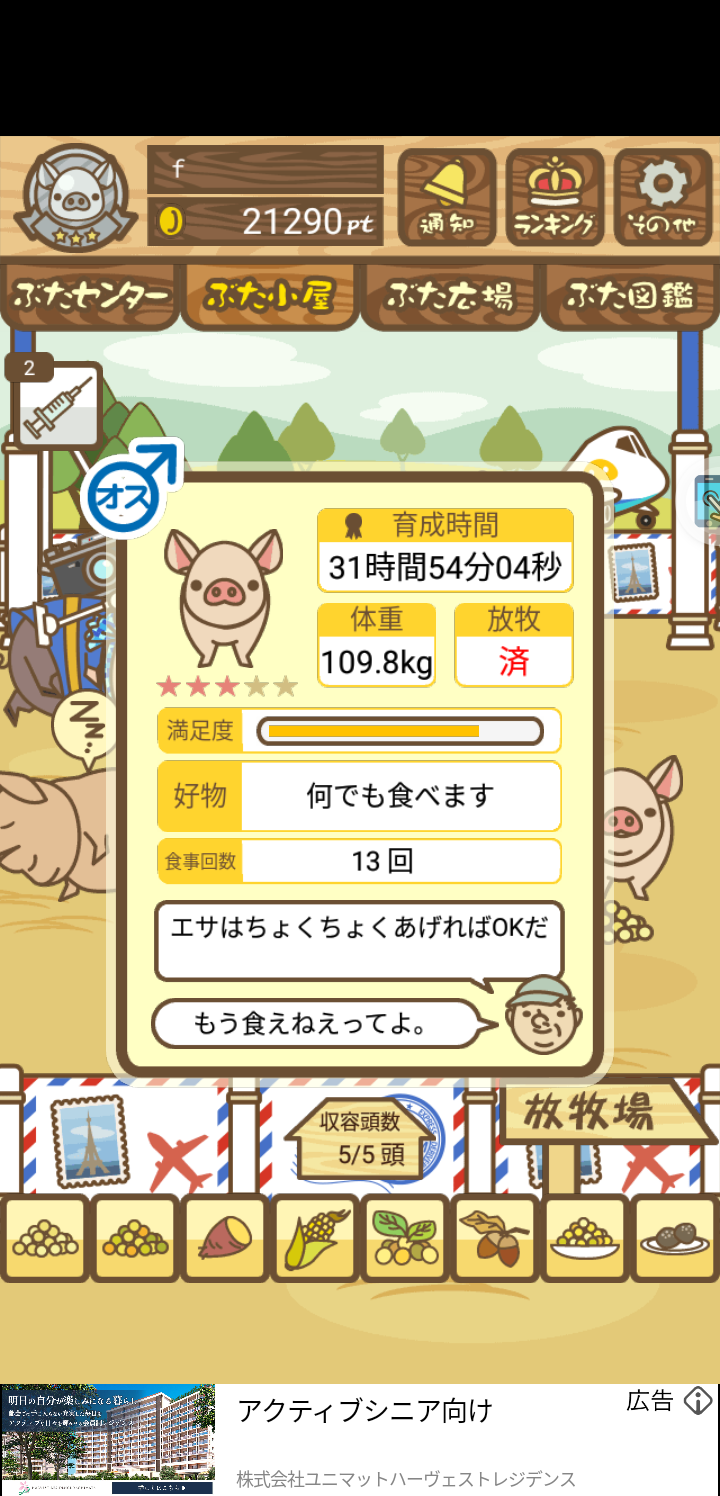This screenshot has width=720, height=1496.
Task: Go to the ぶた広場 tab
Action: [451, 296]
